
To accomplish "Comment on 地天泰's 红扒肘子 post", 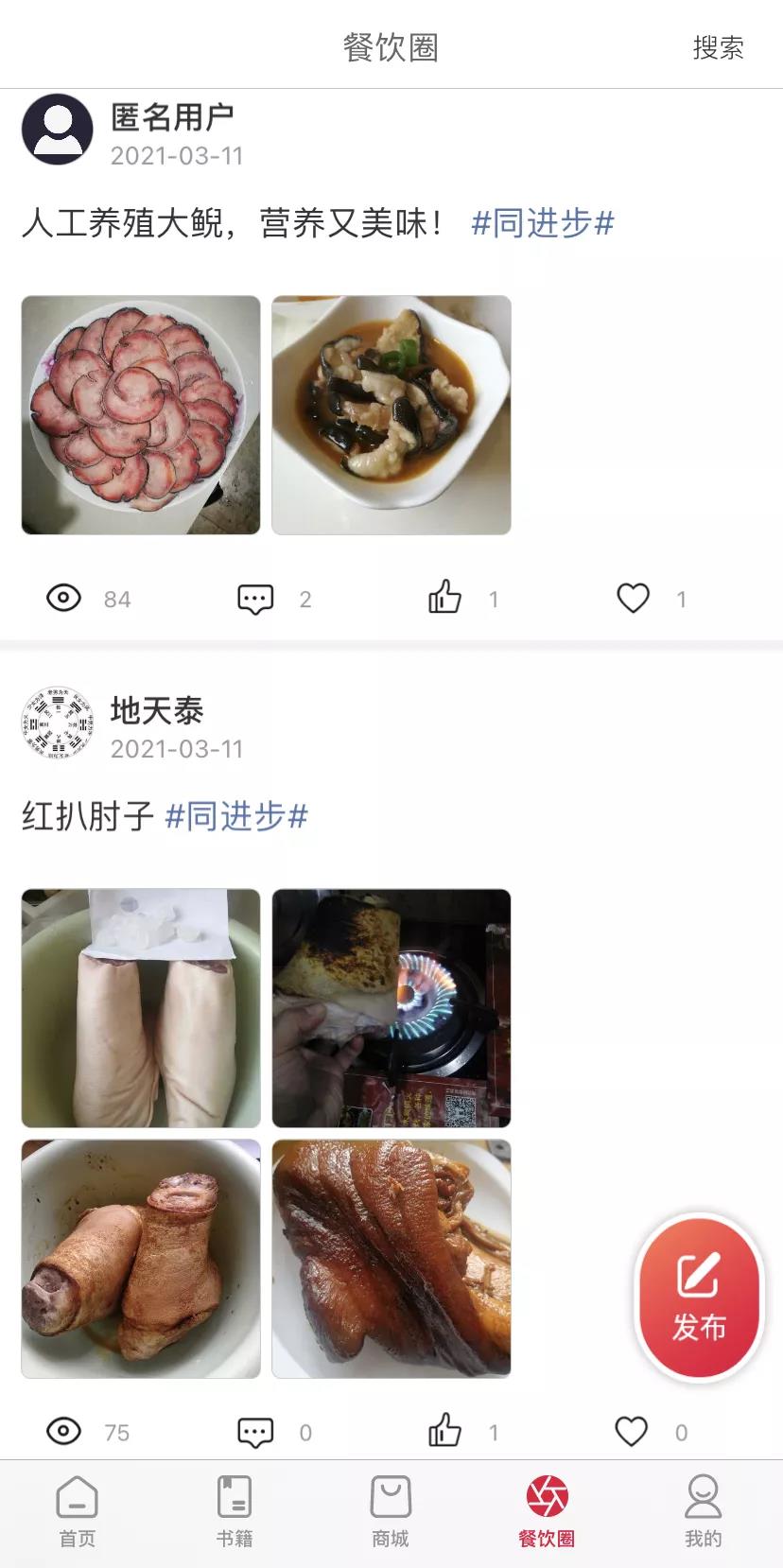I will pos(255,1432).
